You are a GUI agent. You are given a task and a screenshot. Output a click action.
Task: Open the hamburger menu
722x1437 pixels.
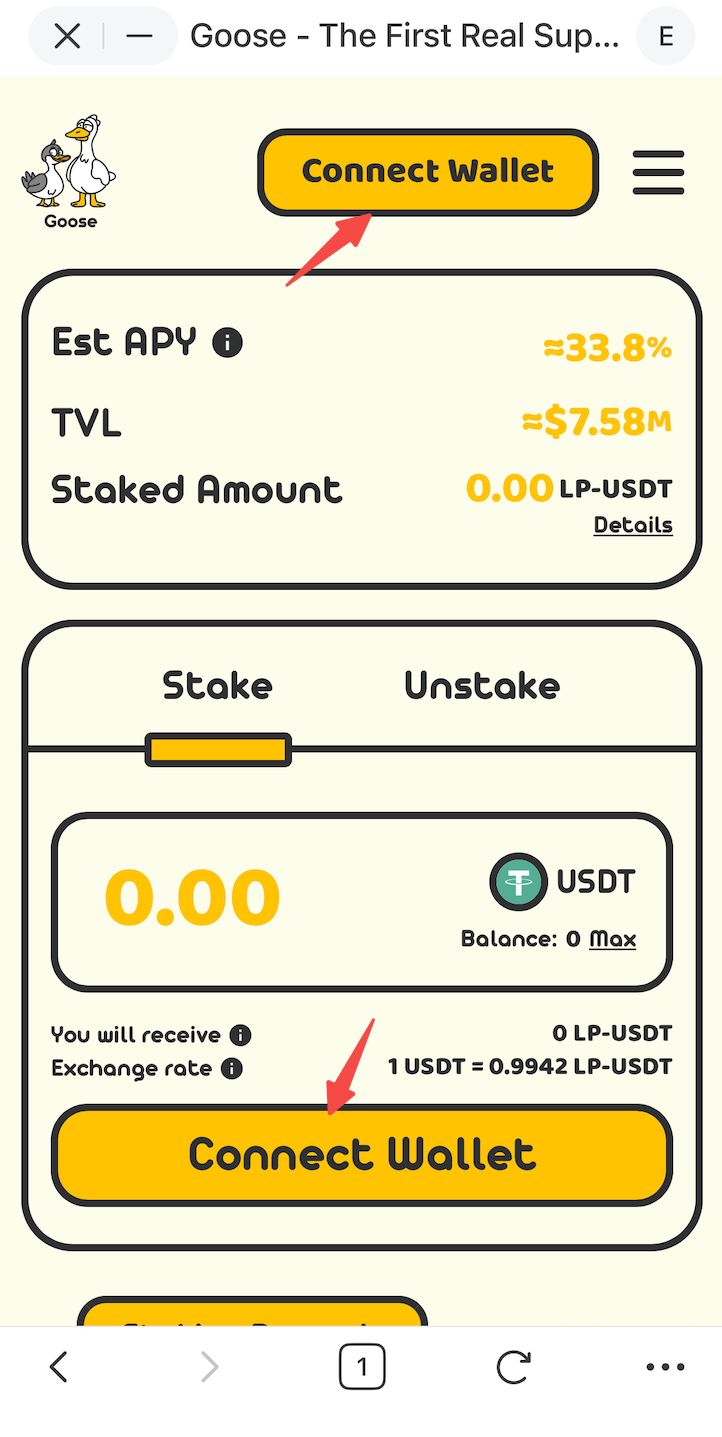[x=658, y=172]
